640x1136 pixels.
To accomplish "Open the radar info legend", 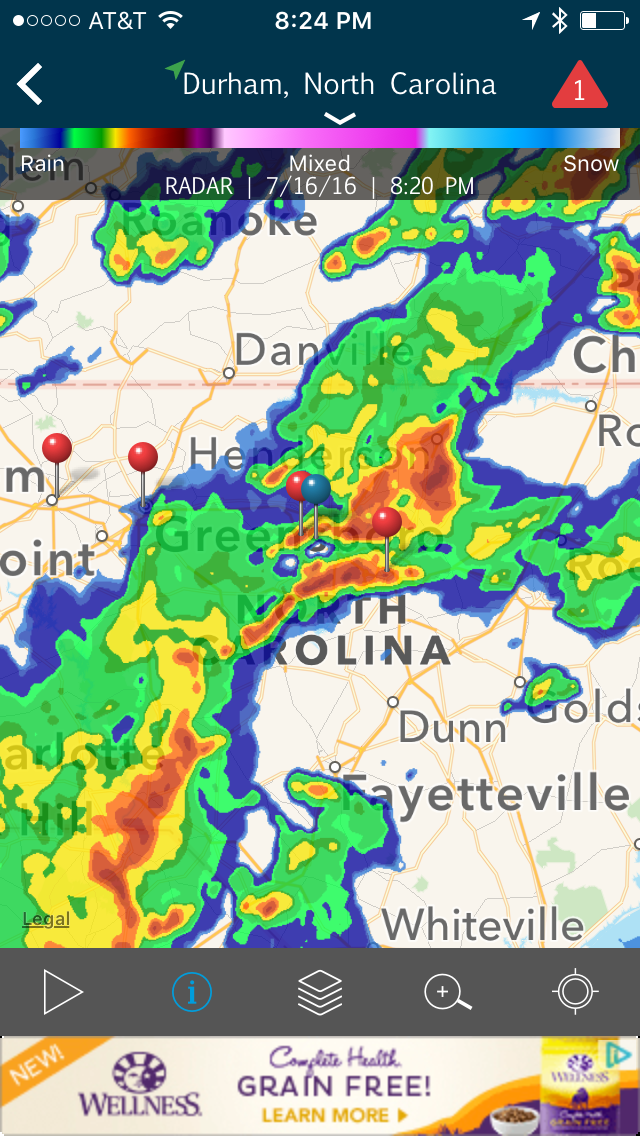I will click(x=192, y=993).
